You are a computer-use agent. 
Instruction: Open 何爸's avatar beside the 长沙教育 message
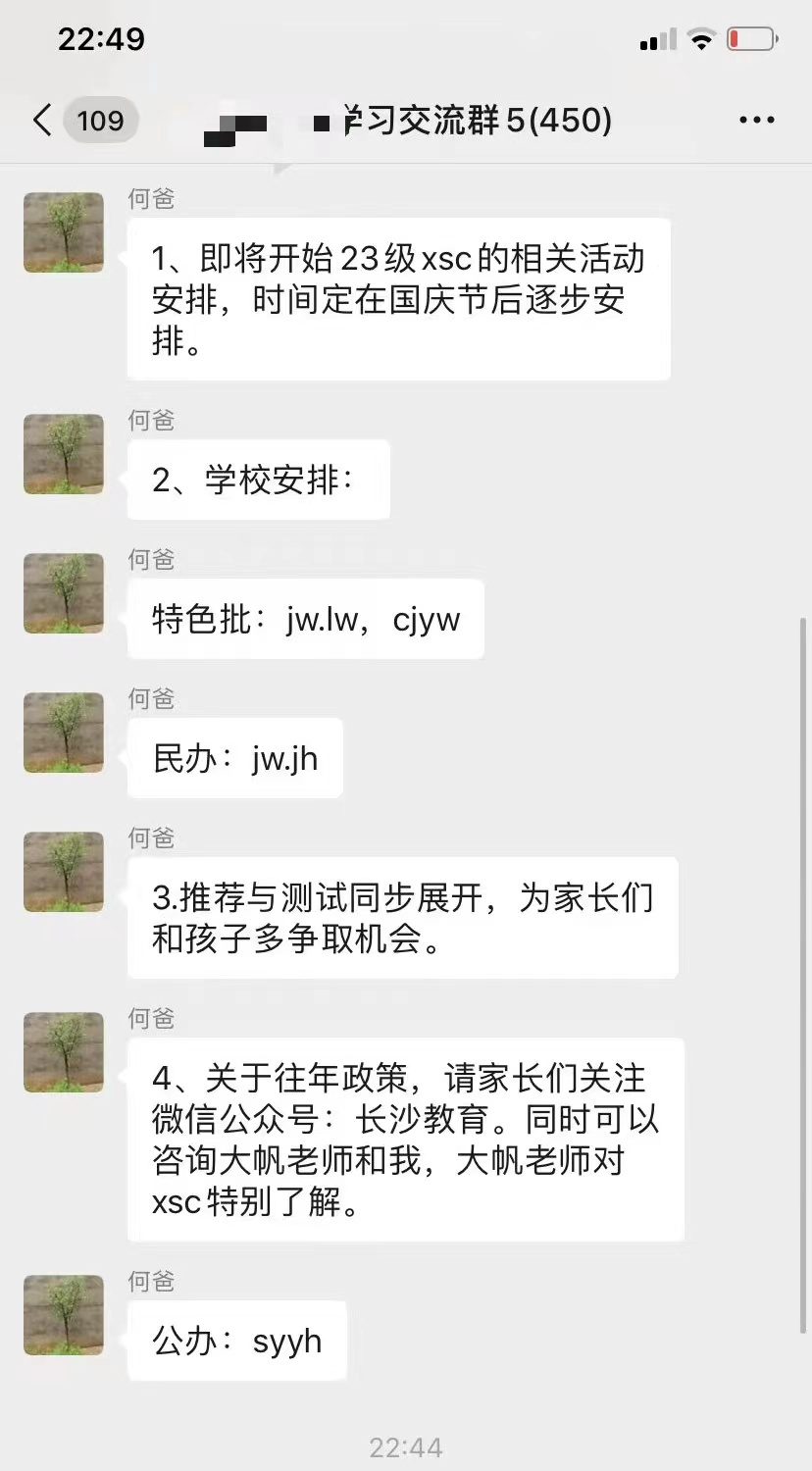coord(64,1052)
